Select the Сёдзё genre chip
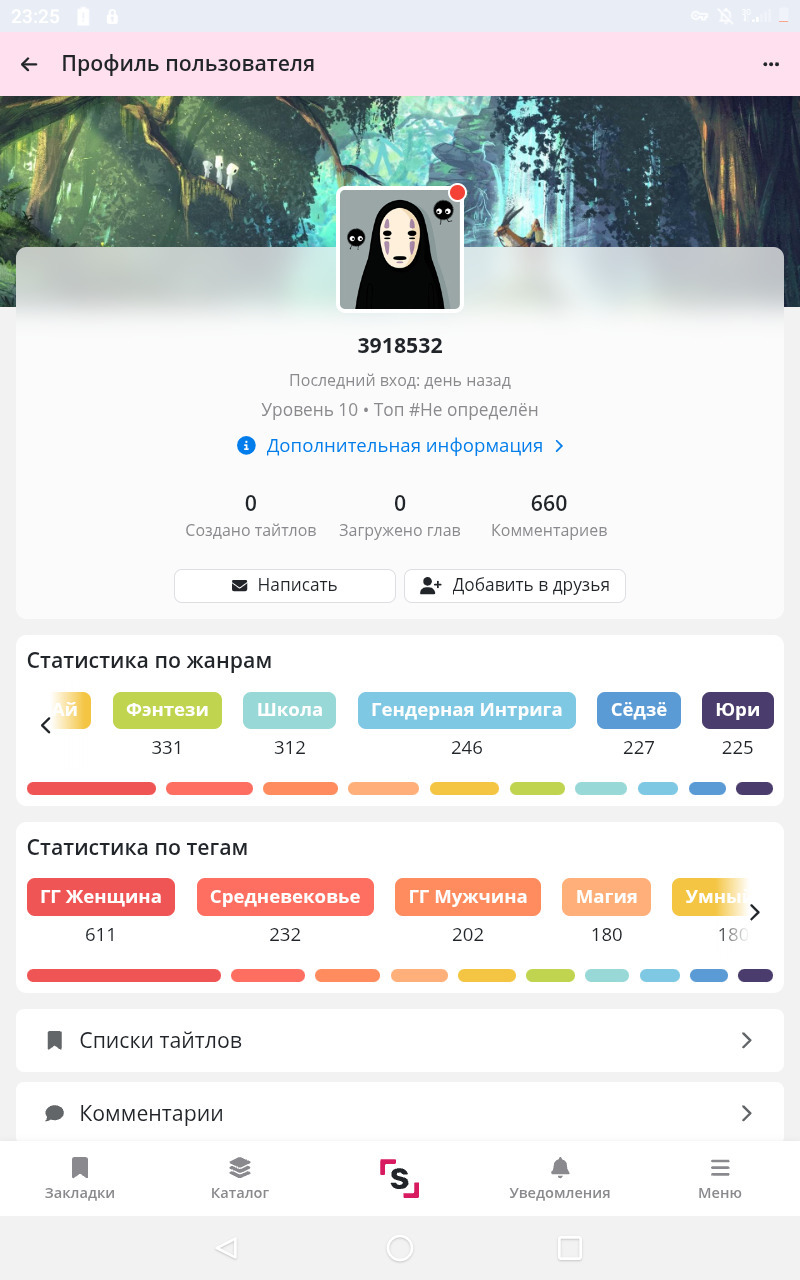The width and height of the screenshot is (800, 1280). pos(638,710)
